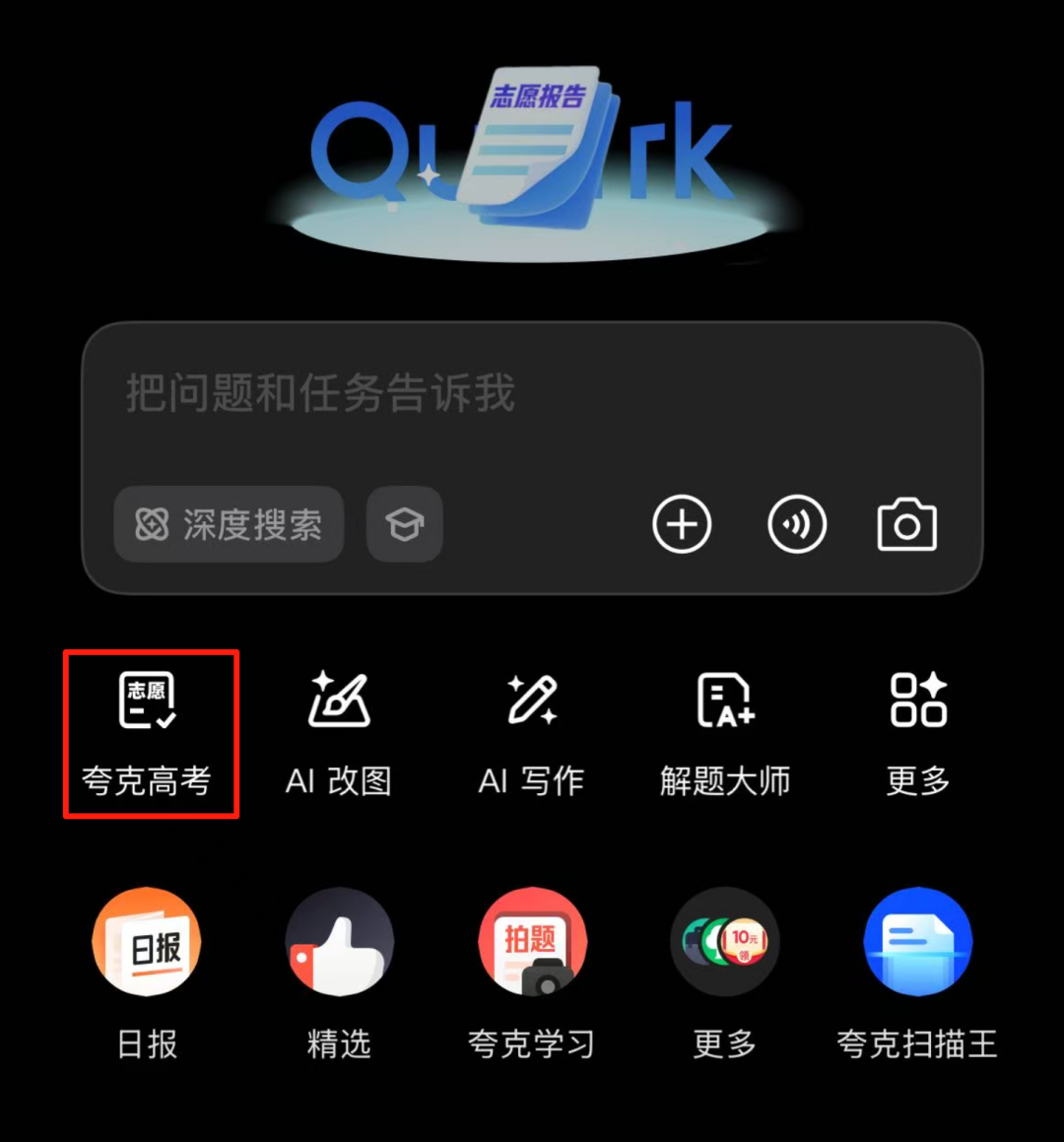Open 夸克学习
Image resolution: width=1064 pixels, height=1142 pixels.
pyautogui.click(x=532, y=971)
